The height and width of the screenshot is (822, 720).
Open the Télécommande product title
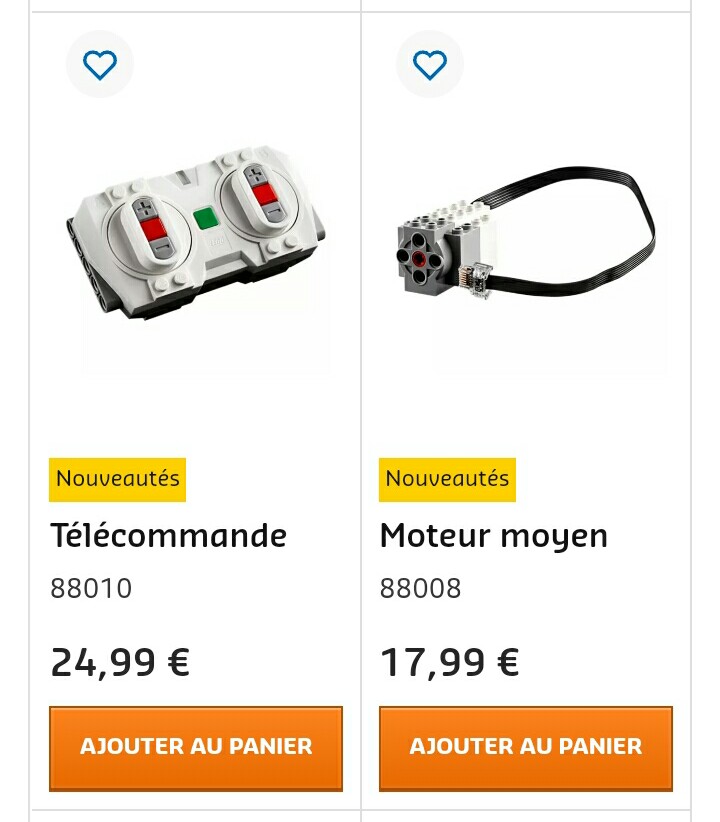tap(168, 536)
